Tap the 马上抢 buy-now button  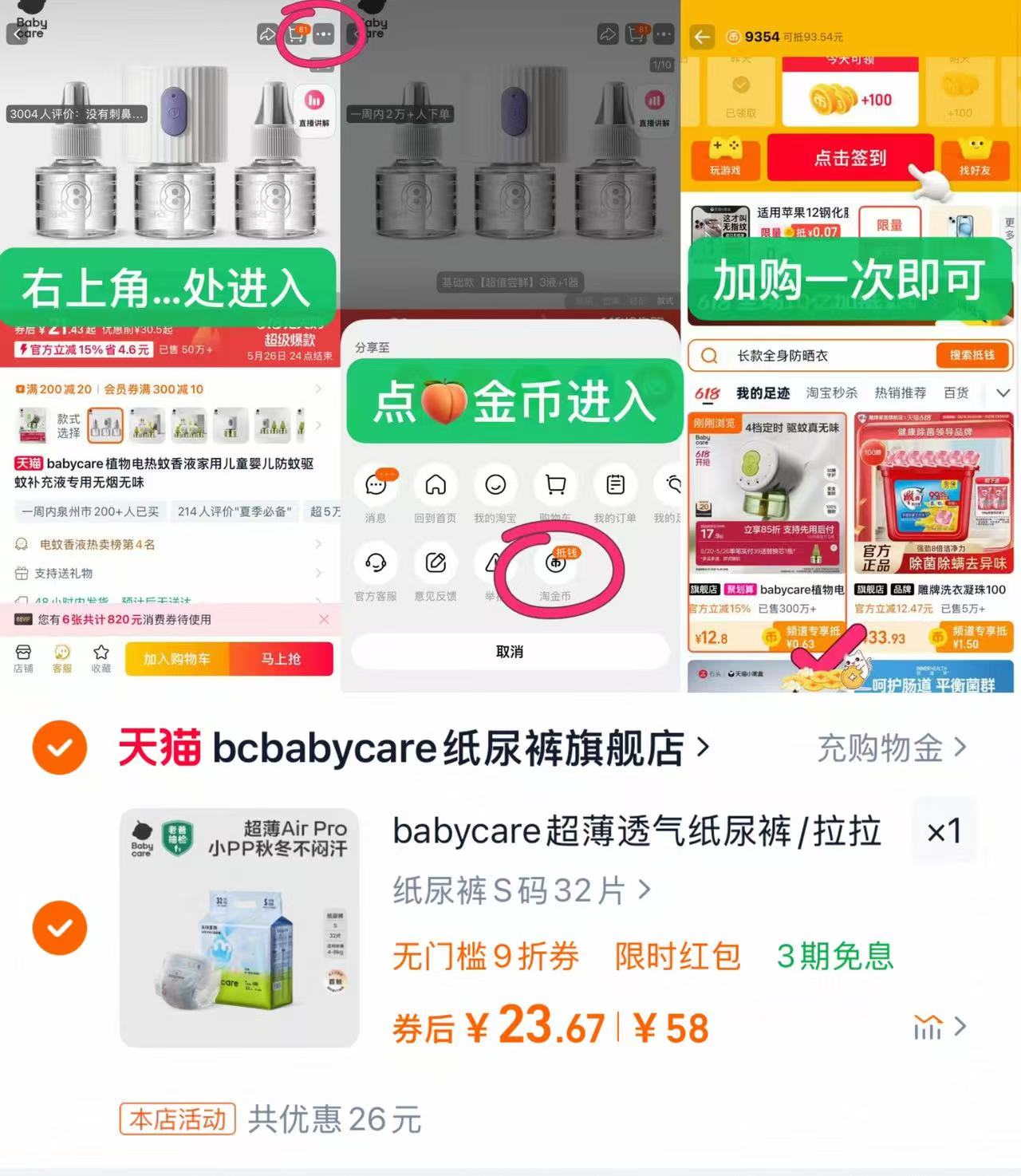283,659
